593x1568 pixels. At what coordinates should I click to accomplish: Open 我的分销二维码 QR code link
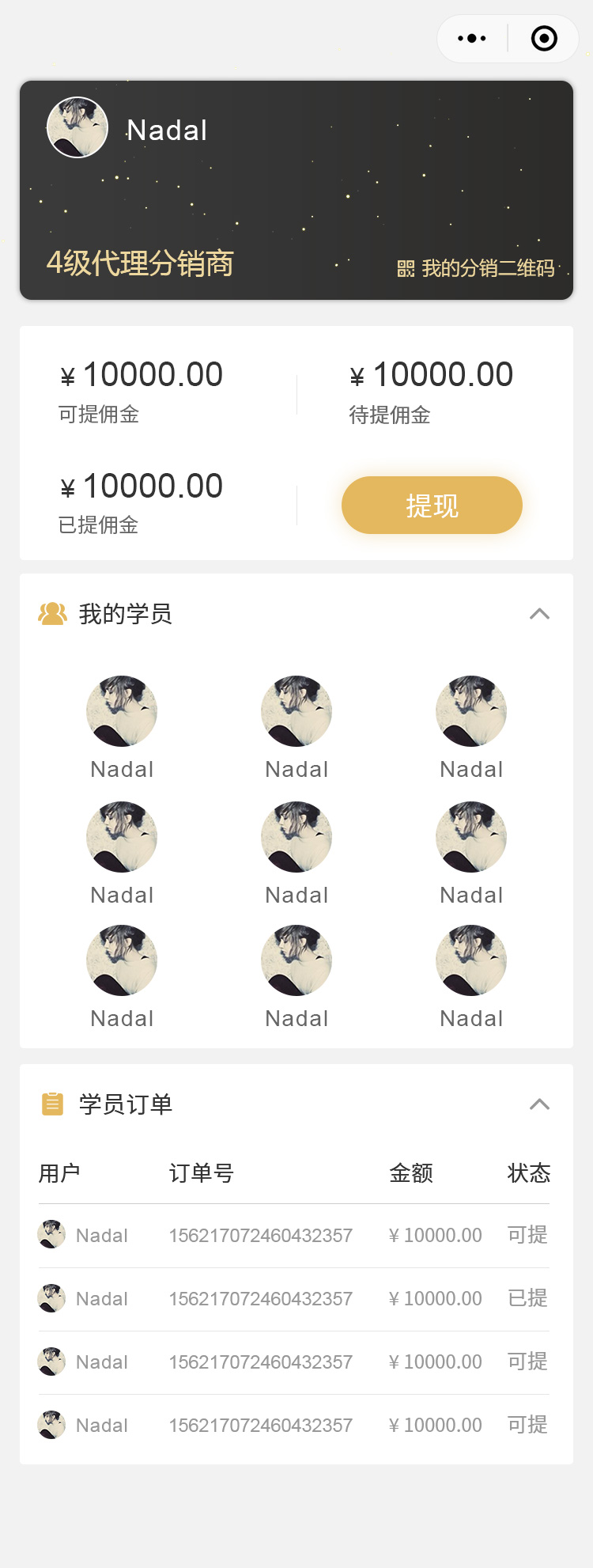click(476, 268)
